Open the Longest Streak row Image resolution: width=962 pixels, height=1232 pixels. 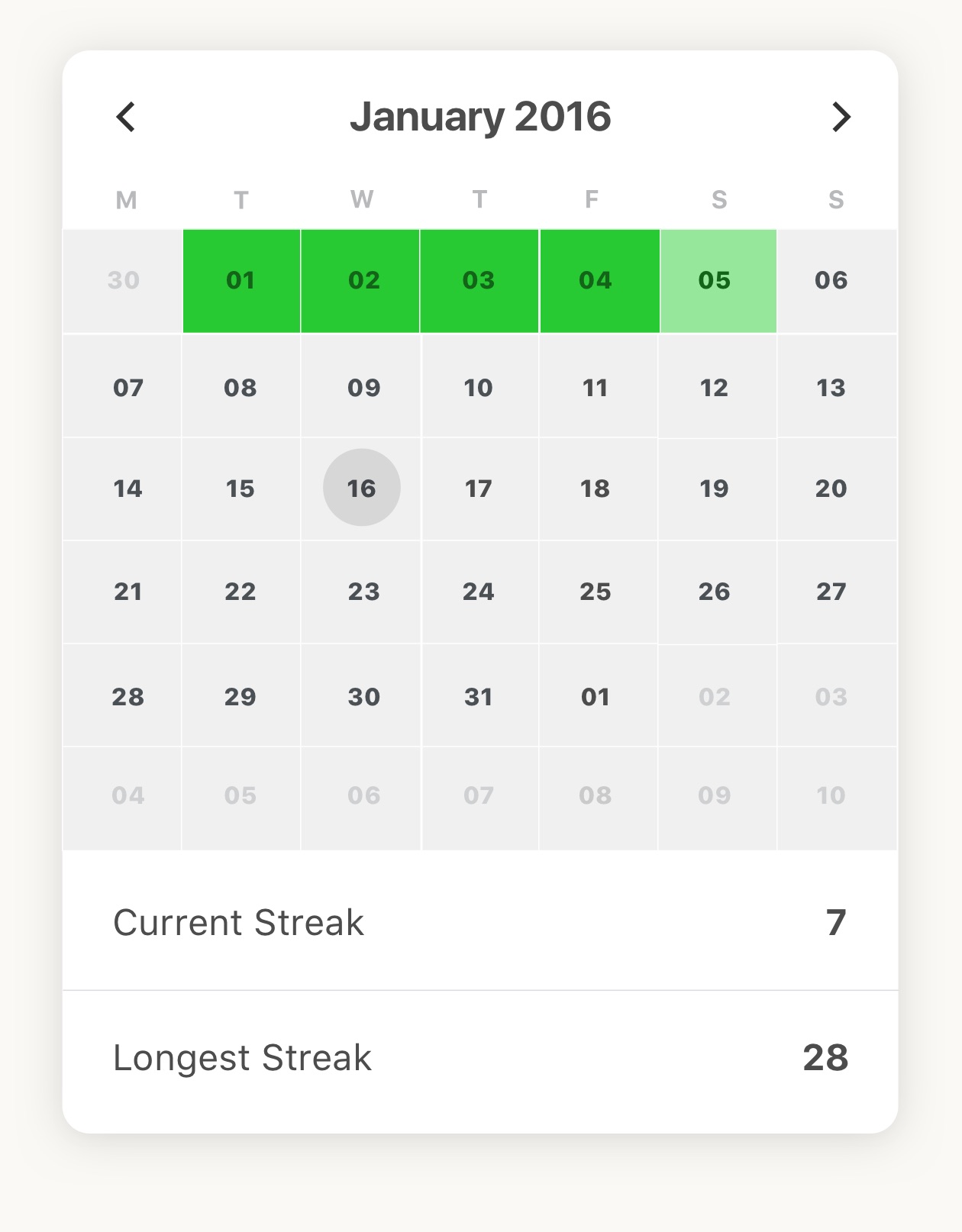pyautogui.click(x=481, y=1058)
